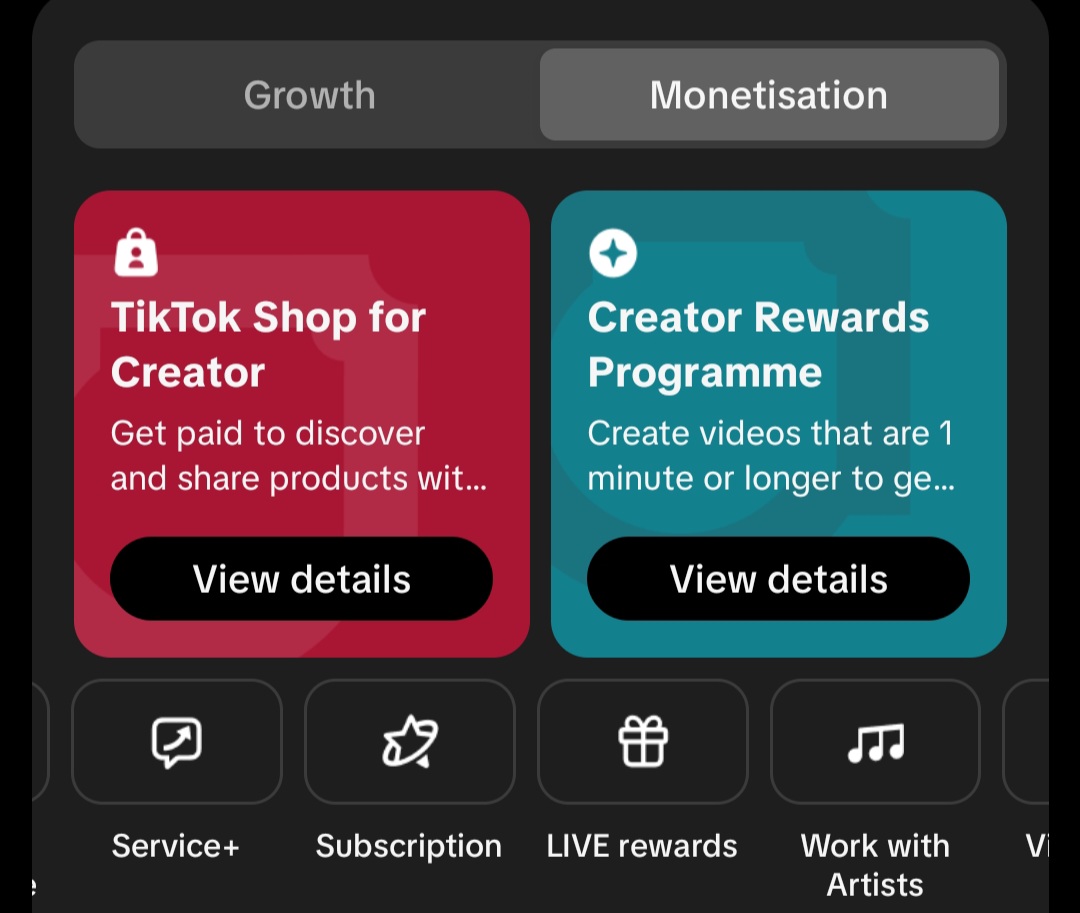
Task: Open the Service+ tool
Action: point(177,742)
